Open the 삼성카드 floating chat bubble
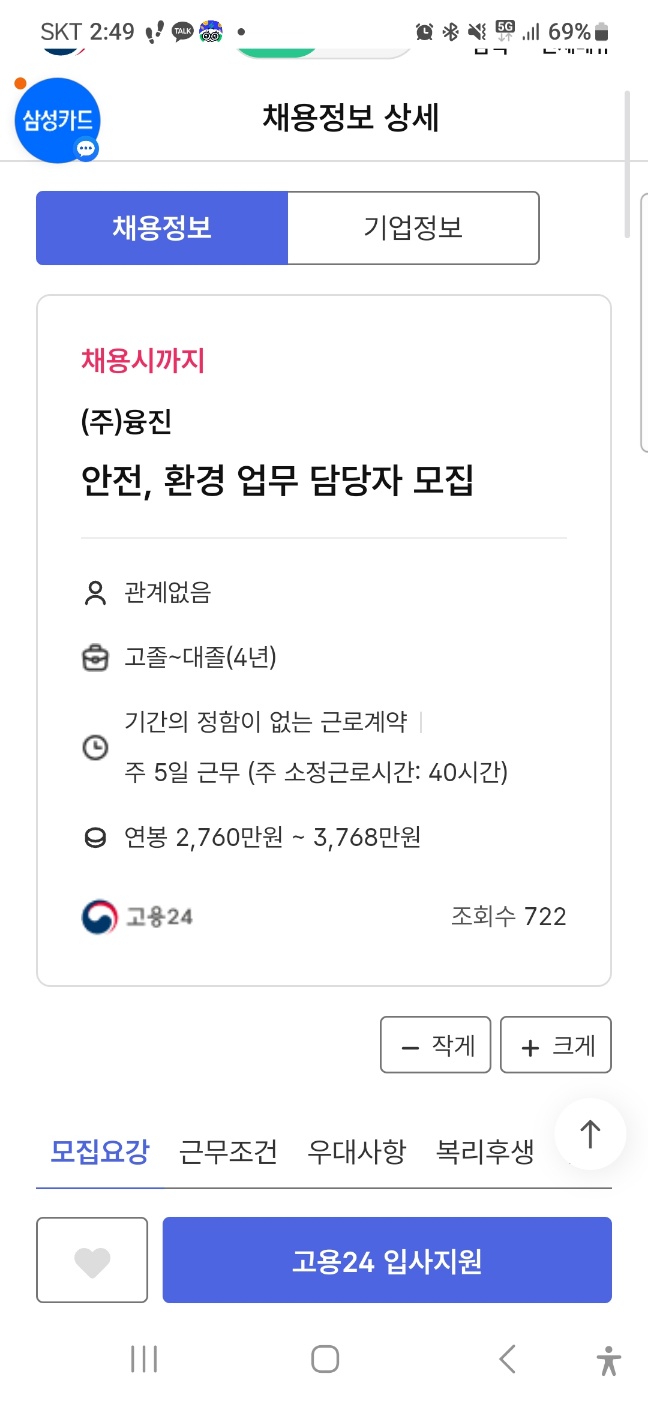 [57, 121]
